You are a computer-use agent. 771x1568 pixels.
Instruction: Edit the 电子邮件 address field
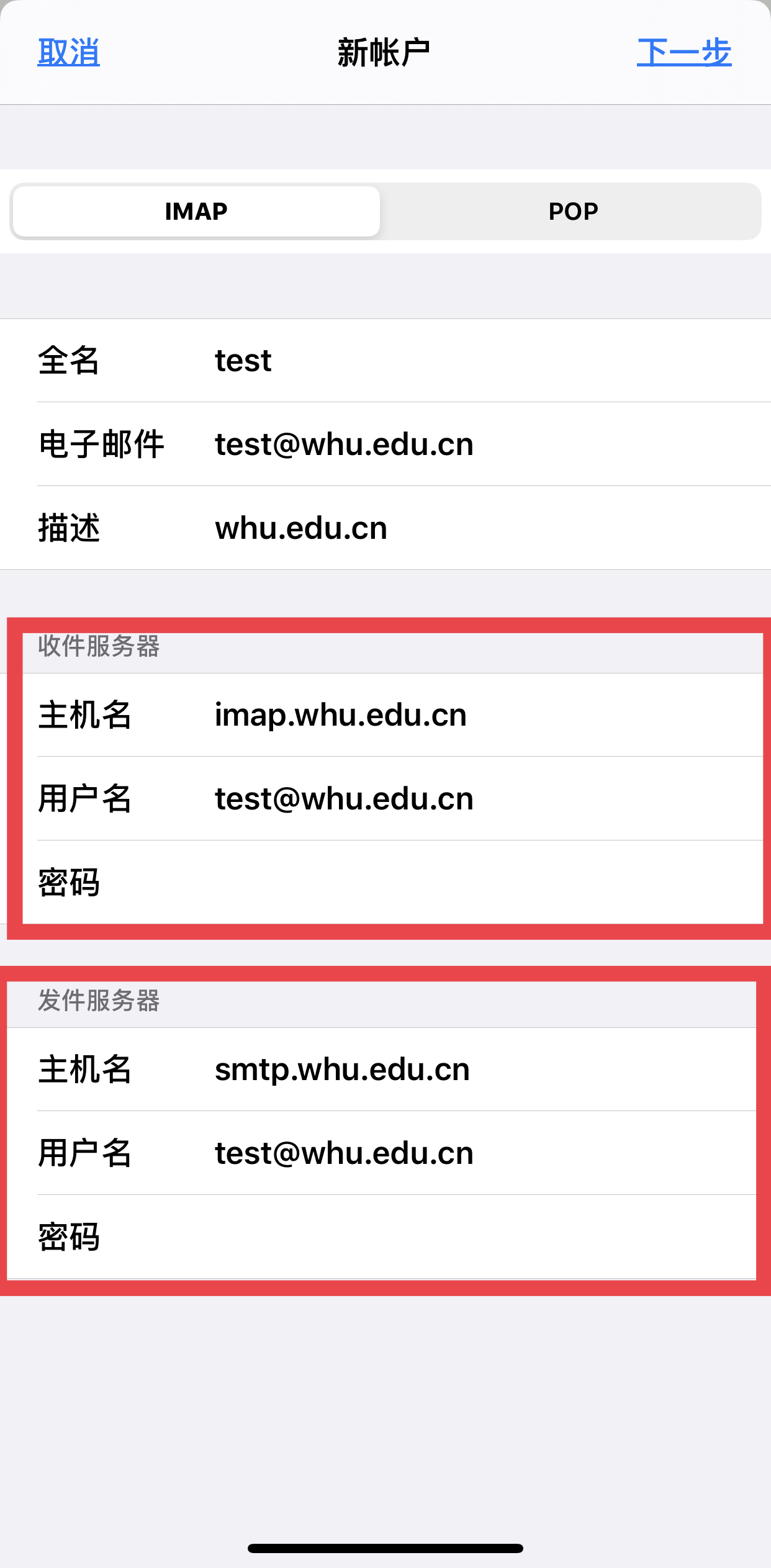(x=385, y=444)
